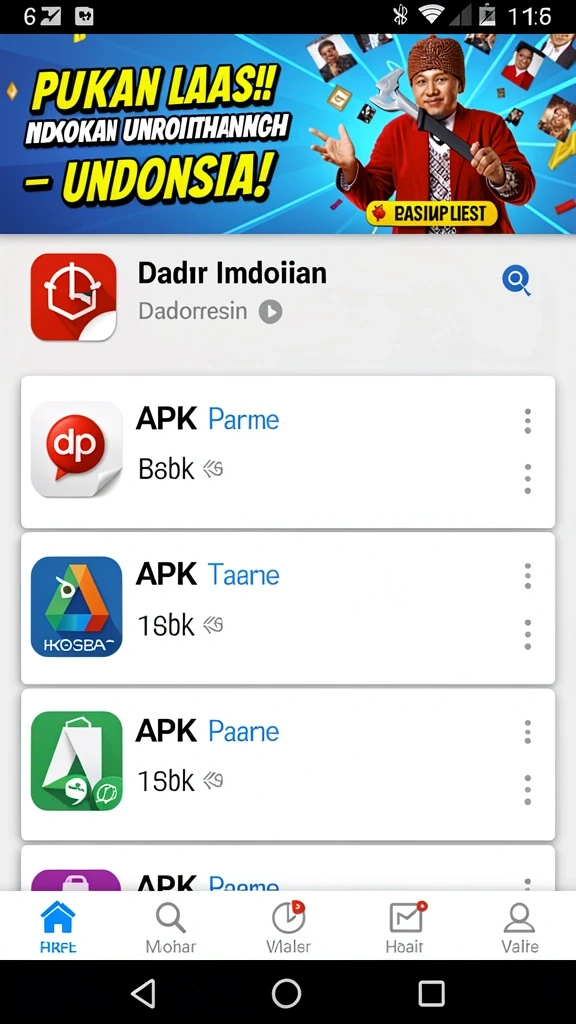This screenshot has height=1024, width=576.
Task: Tap the blue search magnifier icon
Action: point(517,281)
